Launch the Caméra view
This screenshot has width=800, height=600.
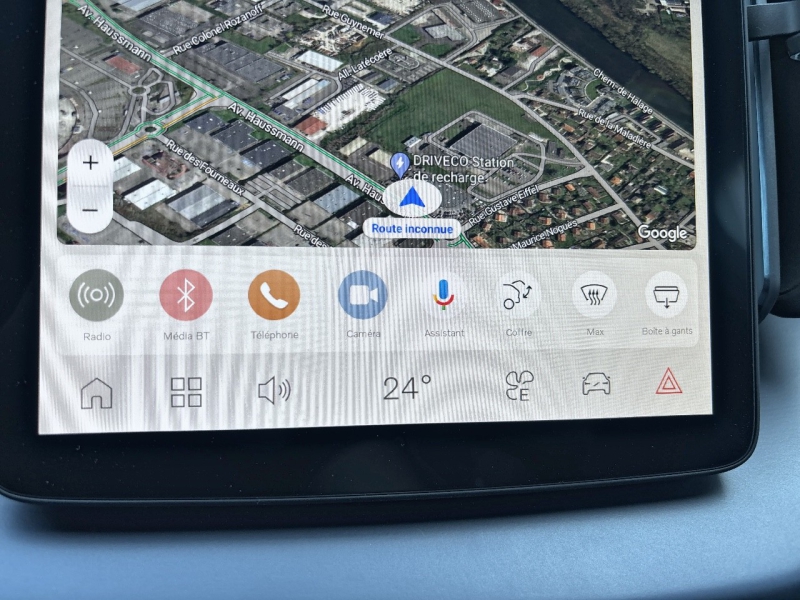[363, 296]
